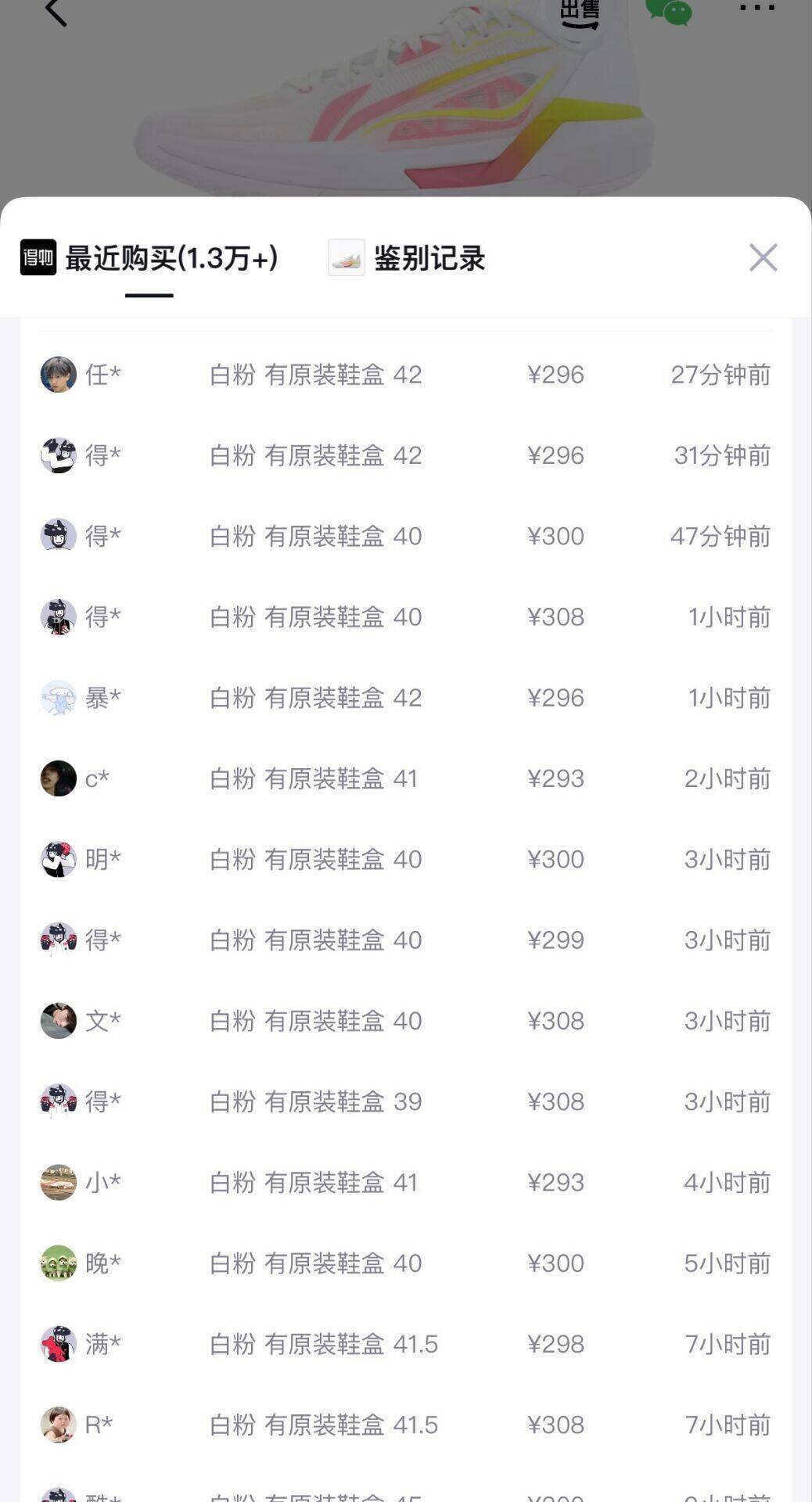Image resolution: width=812 pixels, height=1502 pixels.
Task: Select the 最近购买 tab
Action: pyautogui.click(x=171, y=258)
